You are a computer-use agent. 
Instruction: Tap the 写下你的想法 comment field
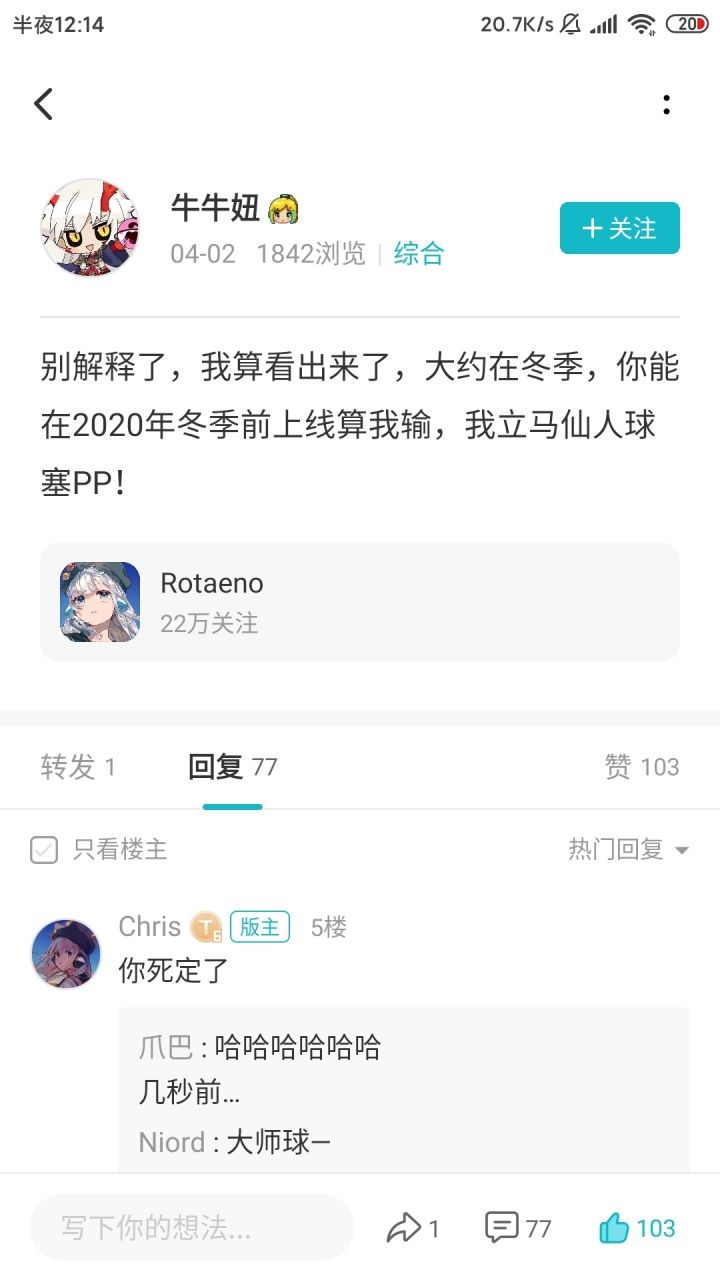(x=192, y=1227)
